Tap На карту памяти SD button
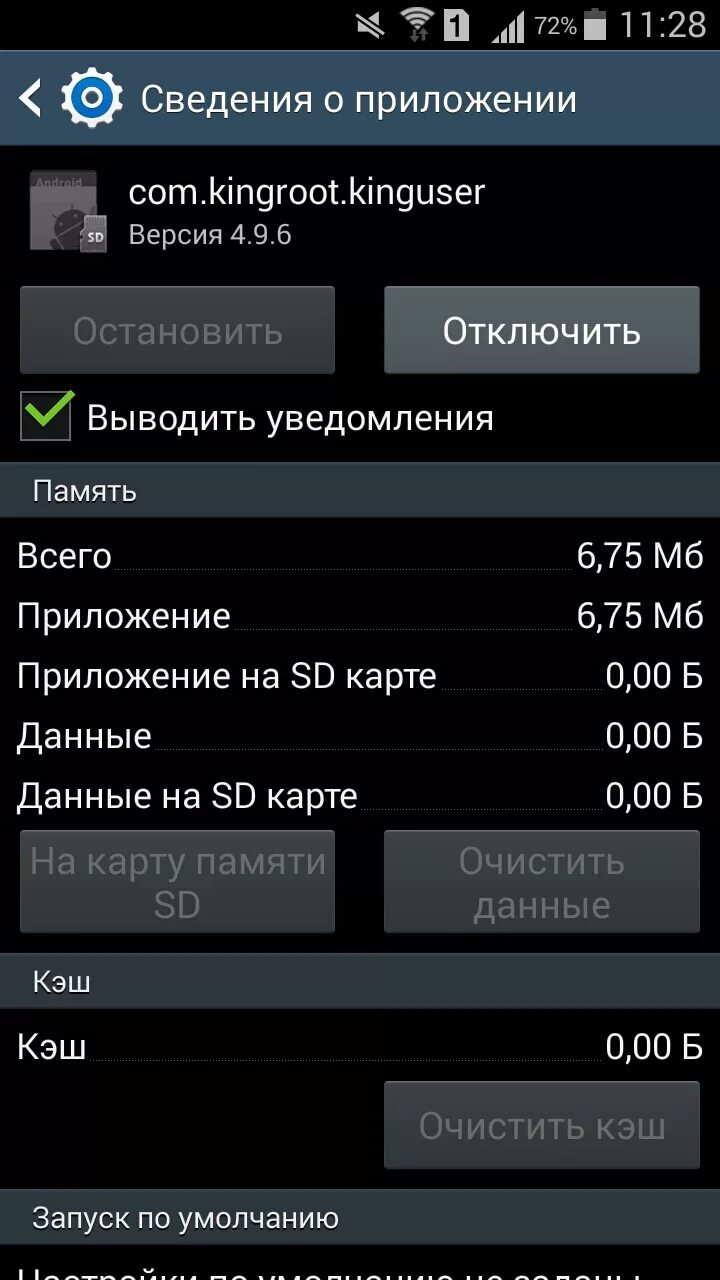The width and height of the screenshot is (720, 1280). pos(177,882)
